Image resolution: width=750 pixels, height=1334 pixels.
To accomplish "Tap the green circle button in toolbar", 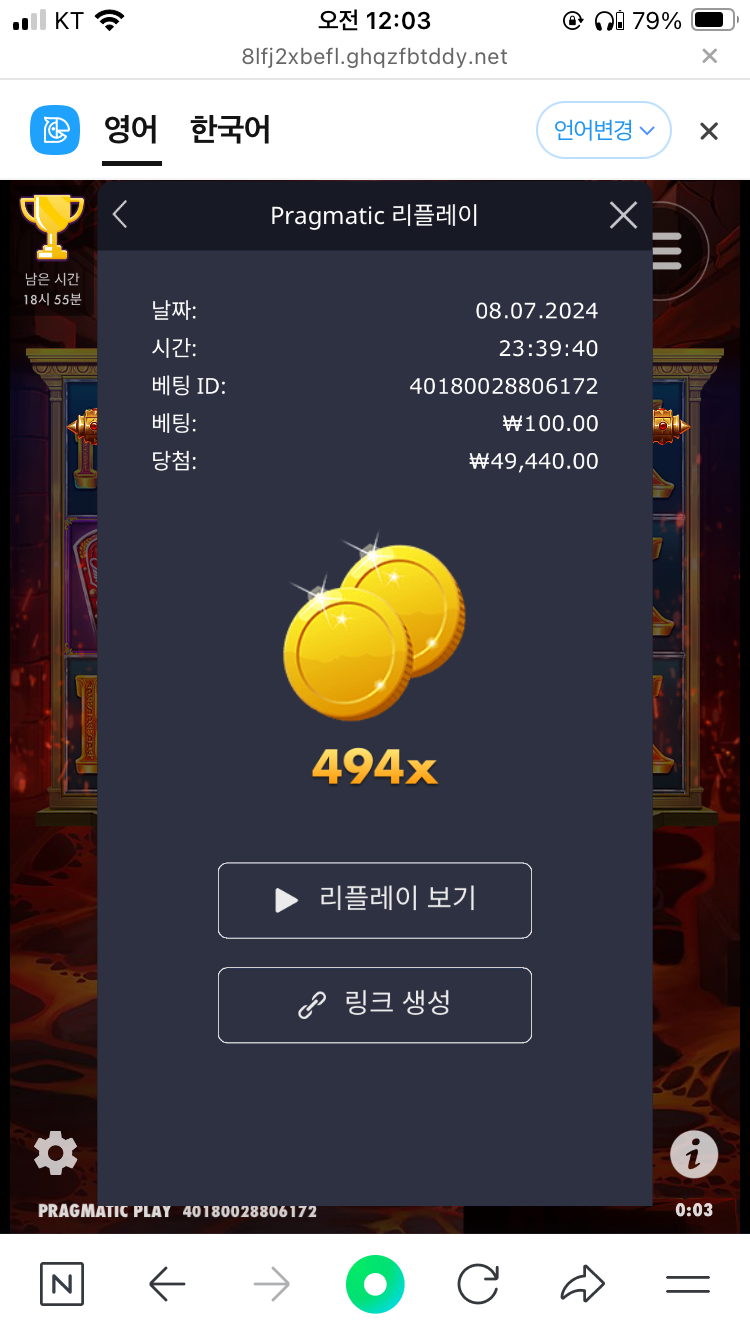I will pos(375,1285).
